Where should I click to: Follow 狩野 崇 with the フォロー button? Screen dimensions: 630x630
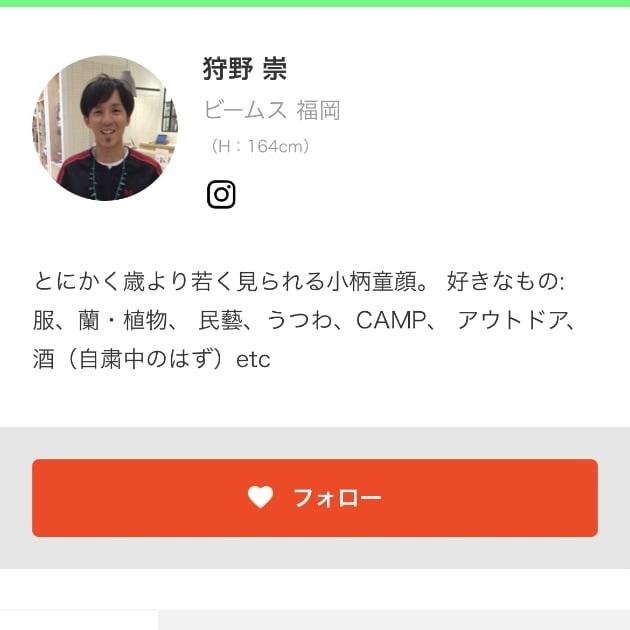(x=315, y=498)
